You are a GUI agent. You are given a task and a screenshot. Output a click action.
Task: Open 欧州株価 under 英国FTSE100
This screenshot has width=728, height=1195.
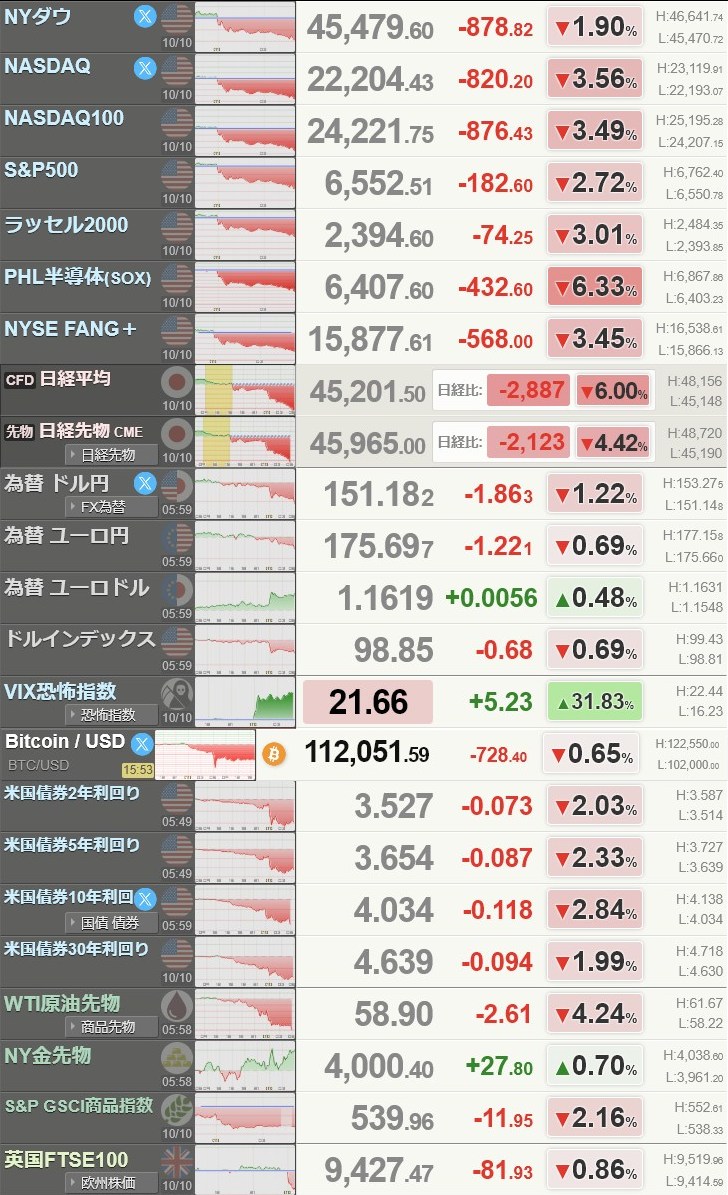(109, 1183)
